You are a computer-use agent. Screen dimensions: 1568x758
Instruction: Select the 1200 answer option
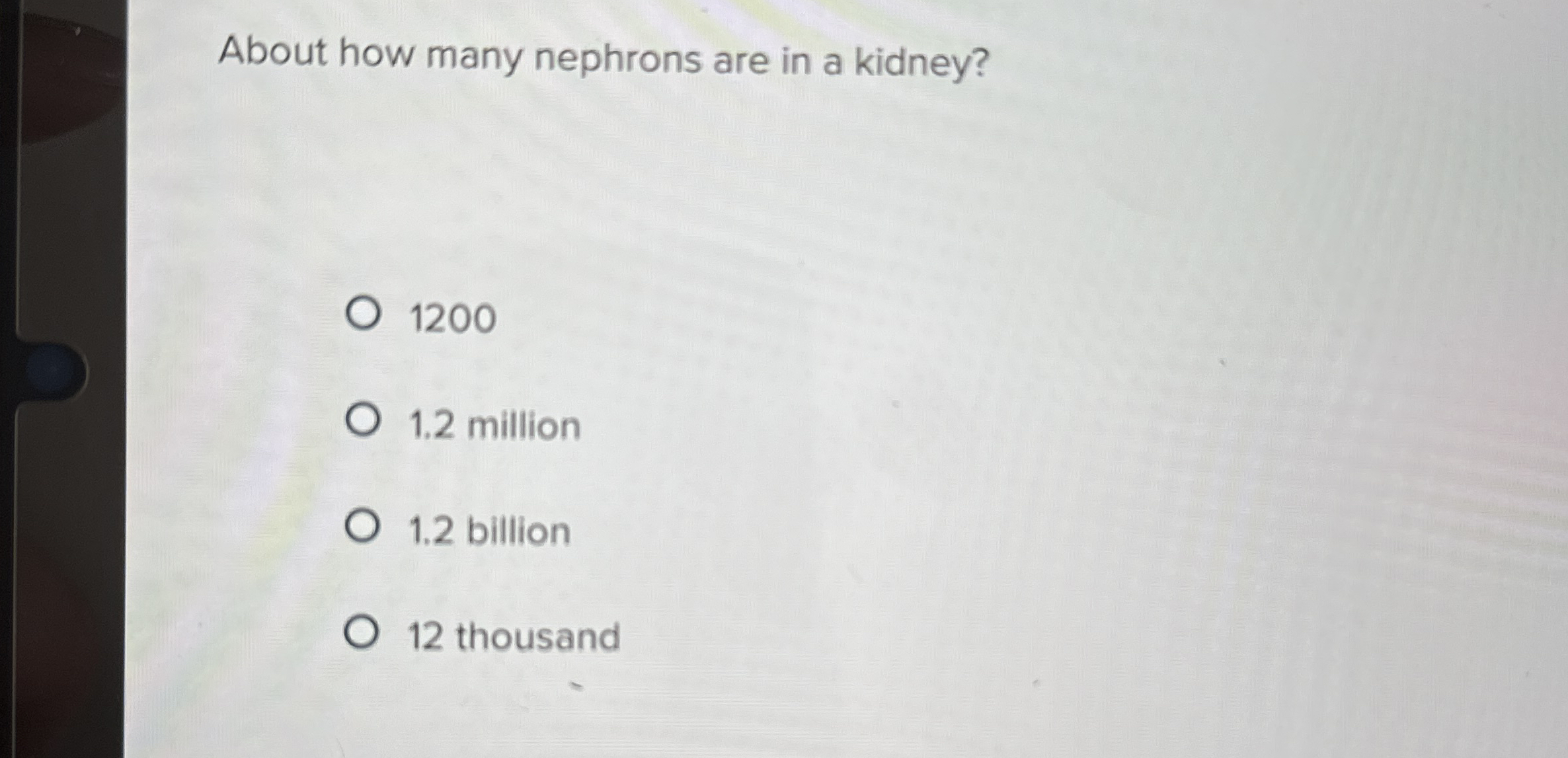coord(363,313)
